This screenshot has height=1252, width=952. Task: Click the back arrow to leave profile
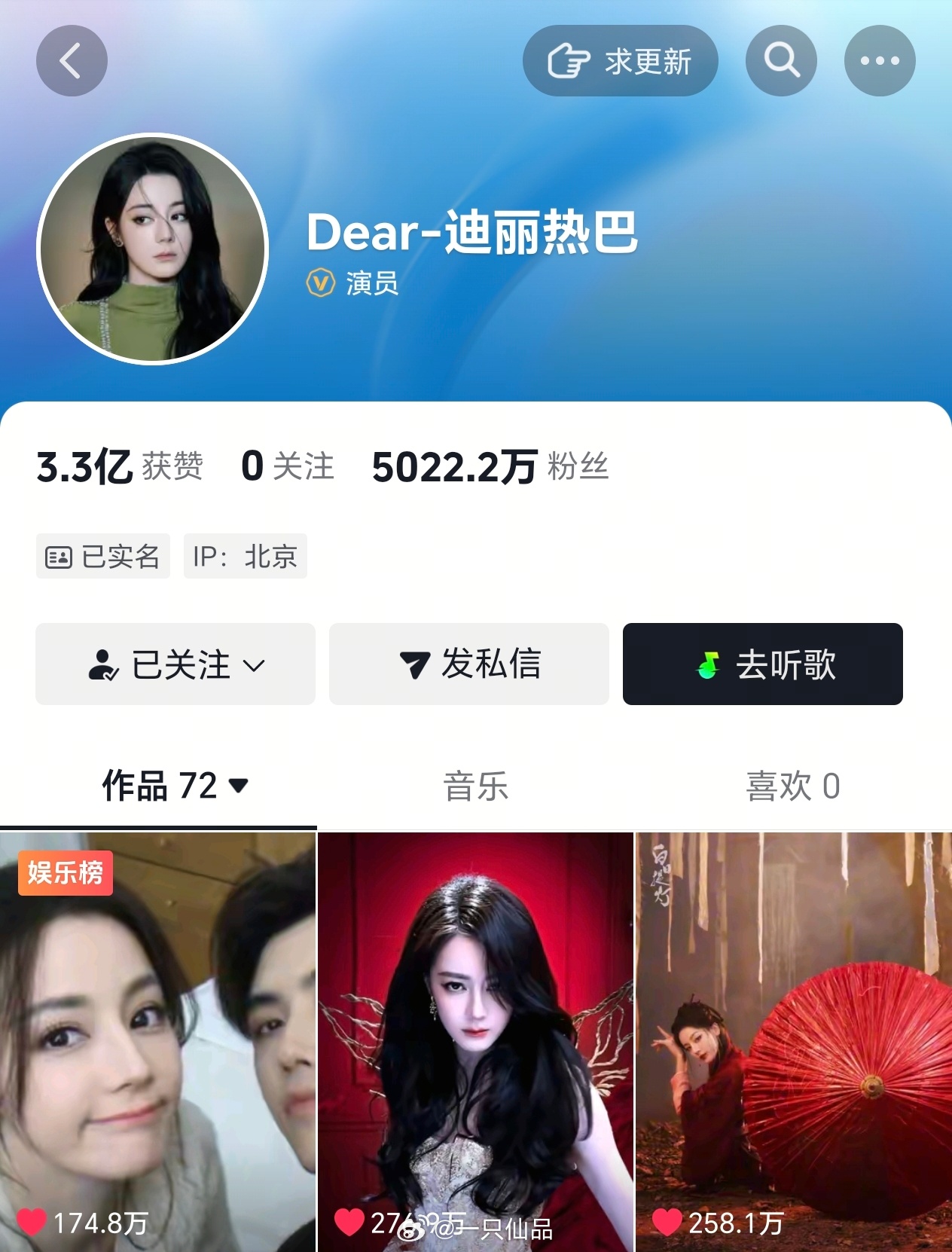[x=72, y=61]
